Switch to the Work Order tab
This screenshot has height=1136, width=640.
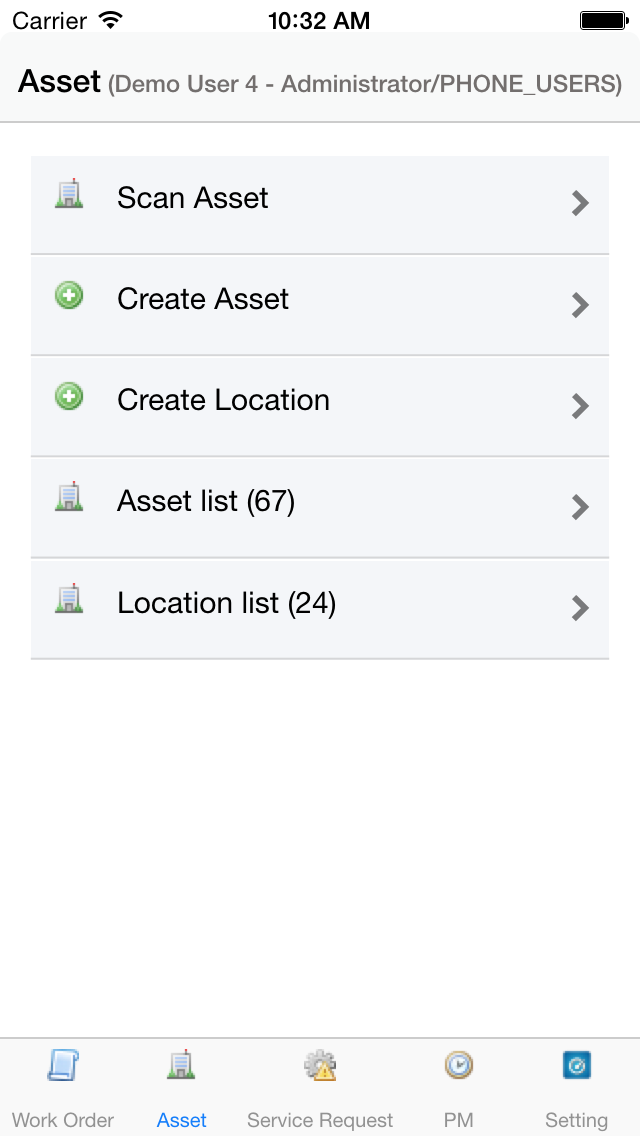pyautogui.click(x=63, y=1088)
